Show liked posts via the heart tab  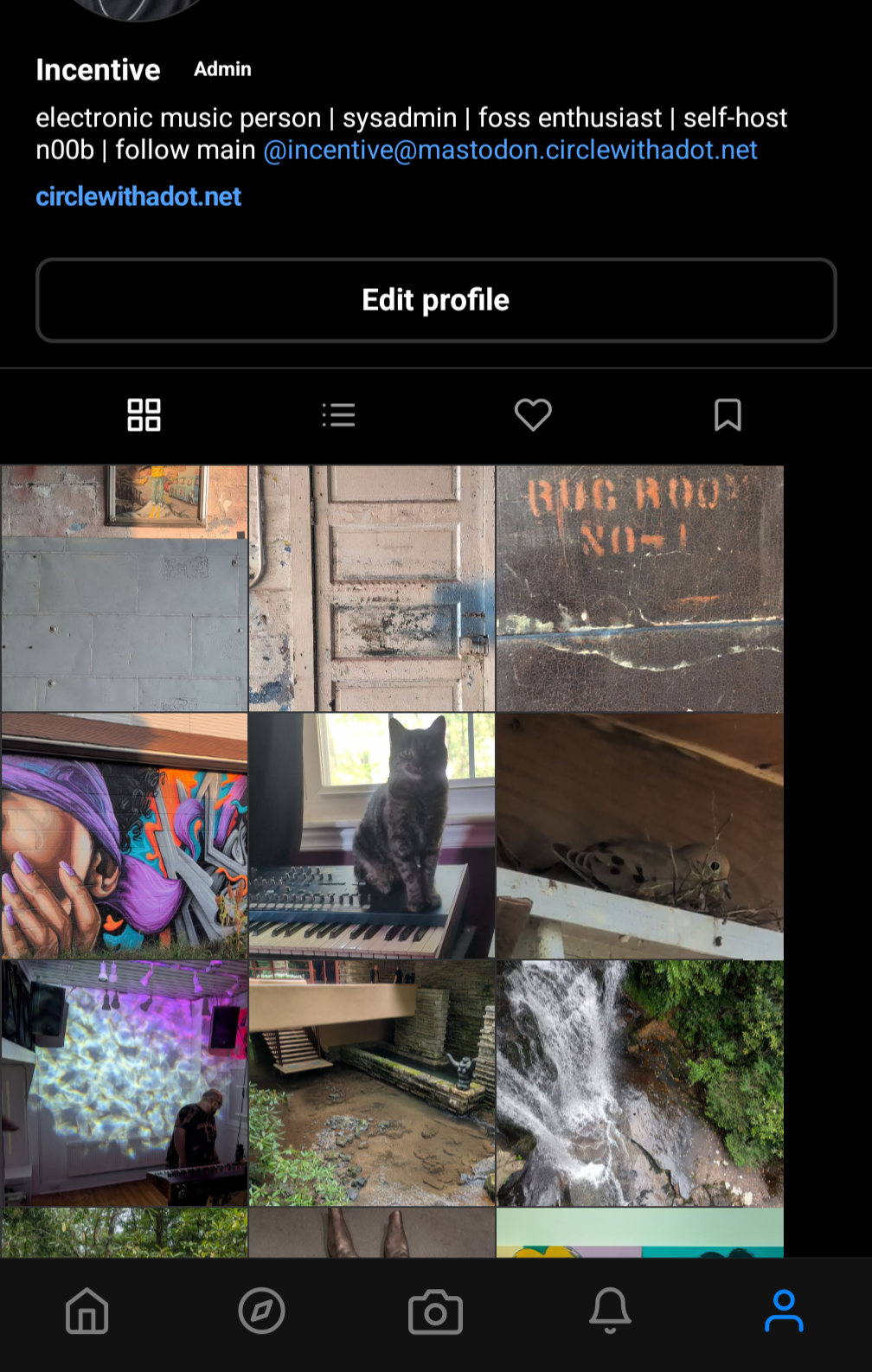(x=533, y=415)
